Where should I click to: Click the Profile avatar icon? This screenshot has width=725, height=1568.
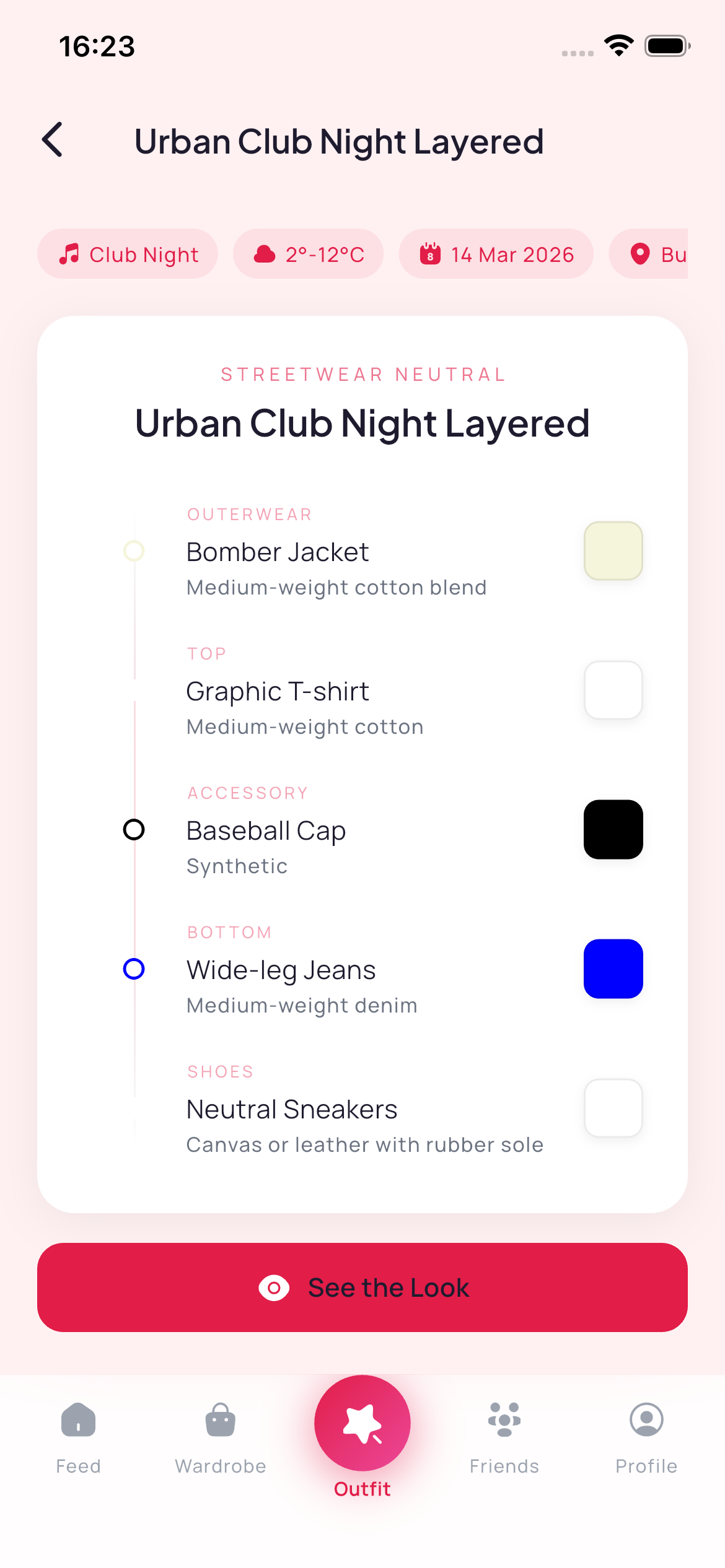tap(646, 1418)
